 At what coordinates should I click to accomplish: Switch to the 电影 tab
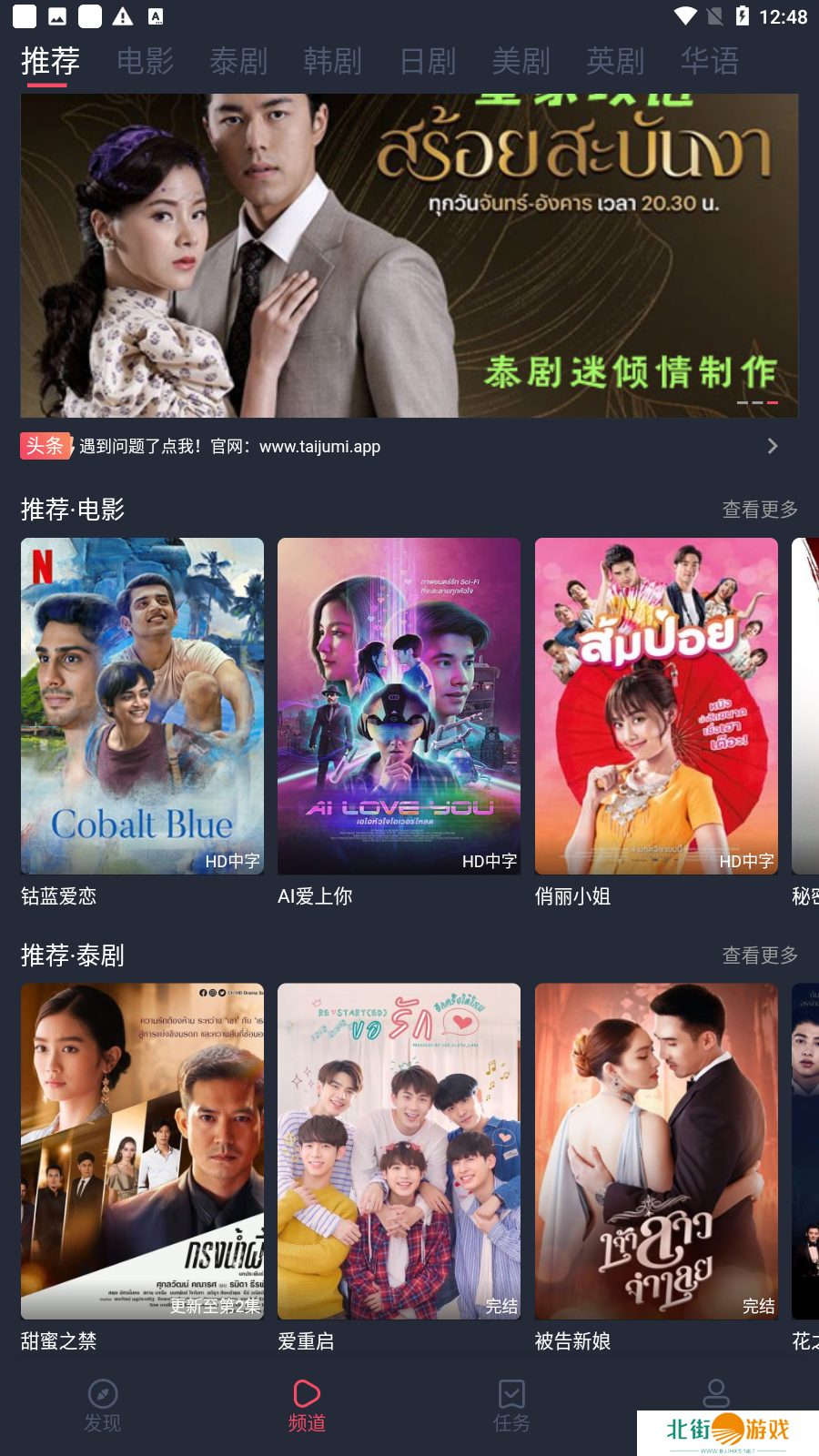pyautogui.click(x=146, y=61)
